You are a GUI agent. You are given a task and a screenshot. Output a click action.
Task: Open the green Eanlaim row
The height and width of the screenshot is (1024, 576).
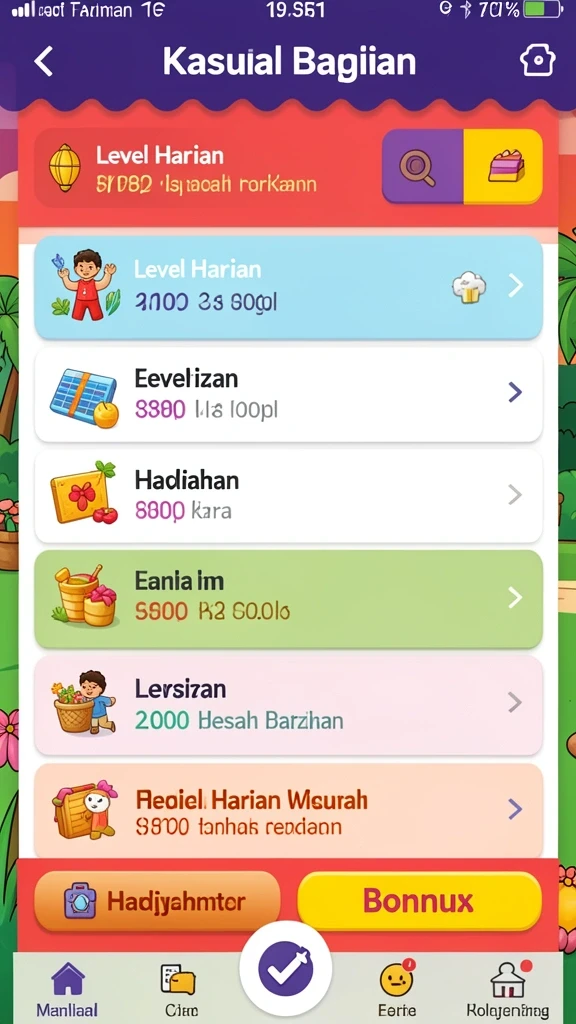tap(289, 599)
